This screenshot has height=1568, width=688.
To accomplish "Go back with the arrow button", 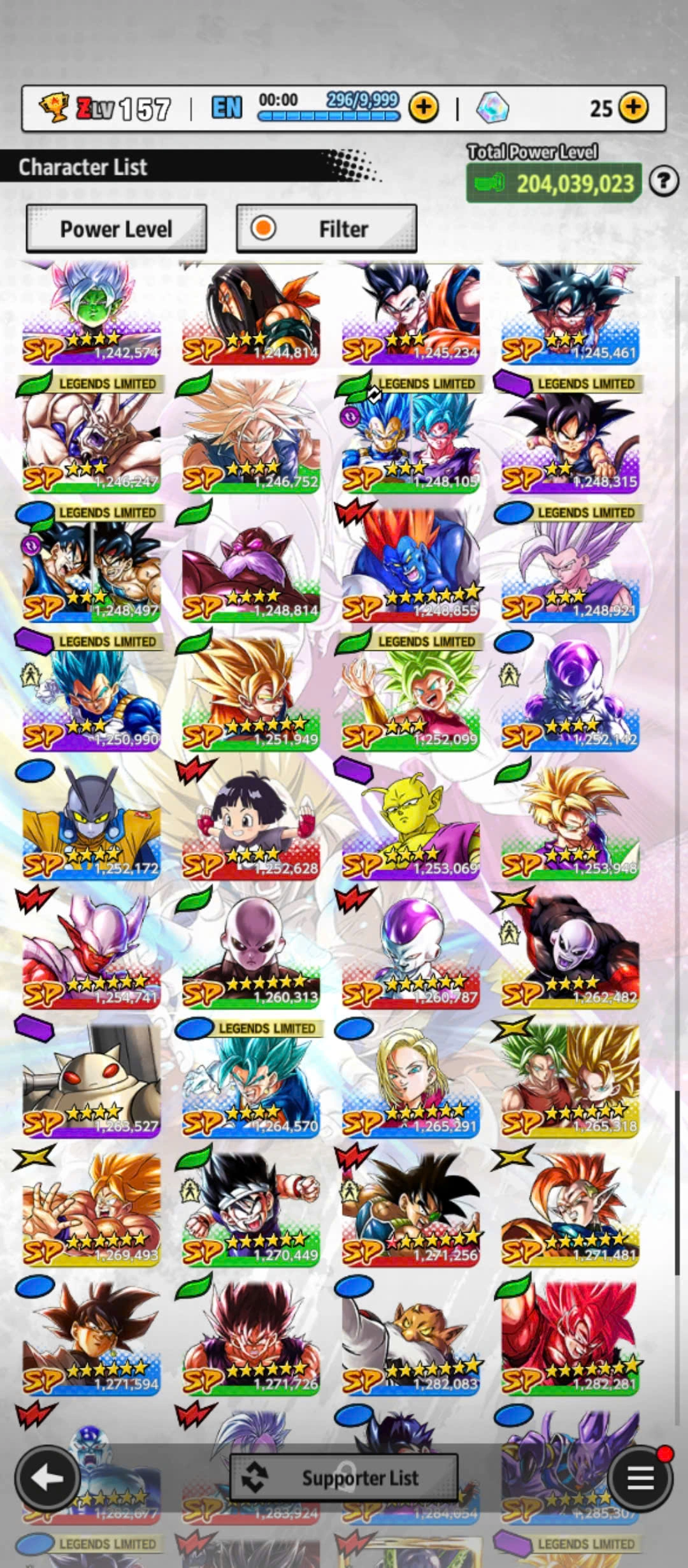I will click(x=47, y=1477).
